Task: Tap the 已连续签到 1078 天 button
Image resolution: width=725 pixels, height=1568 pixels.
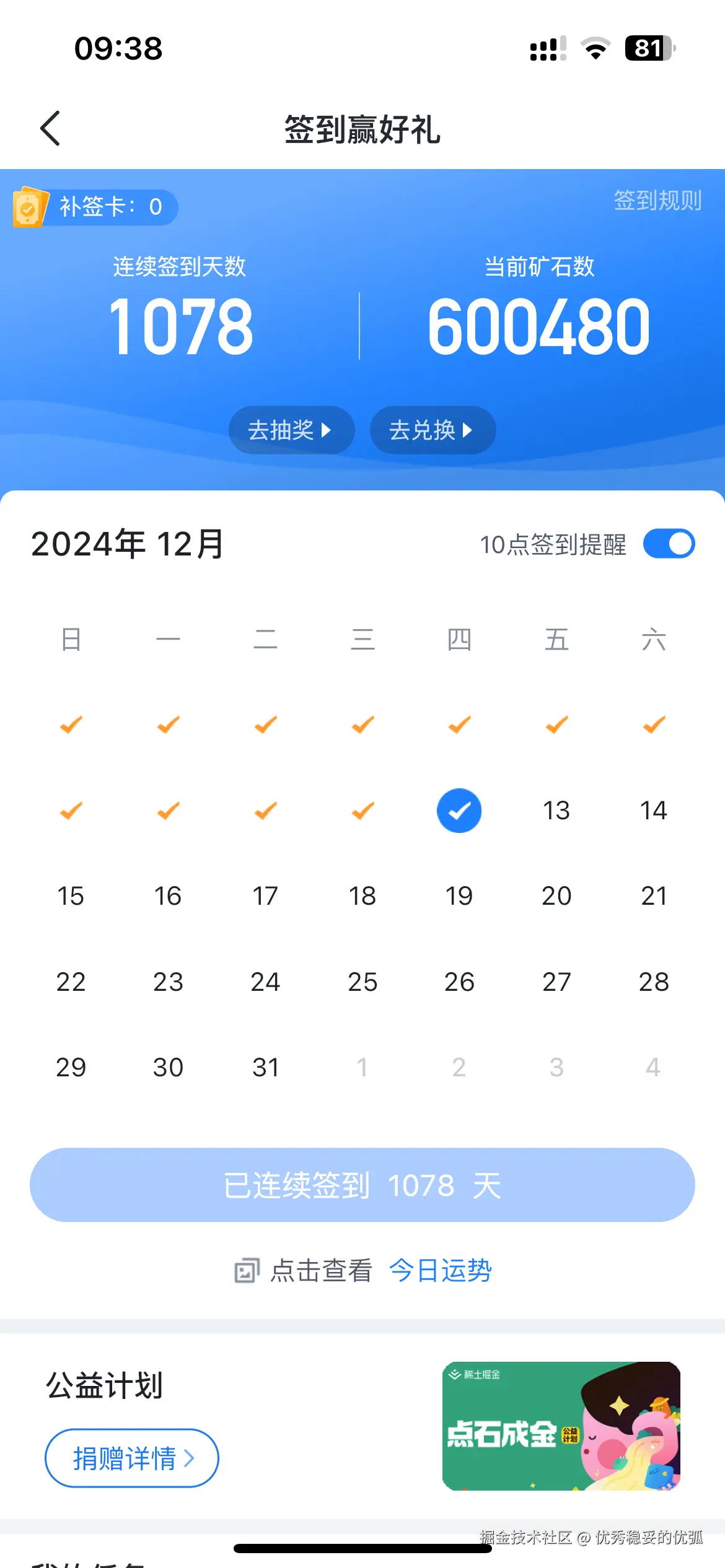Action: 362,1185
